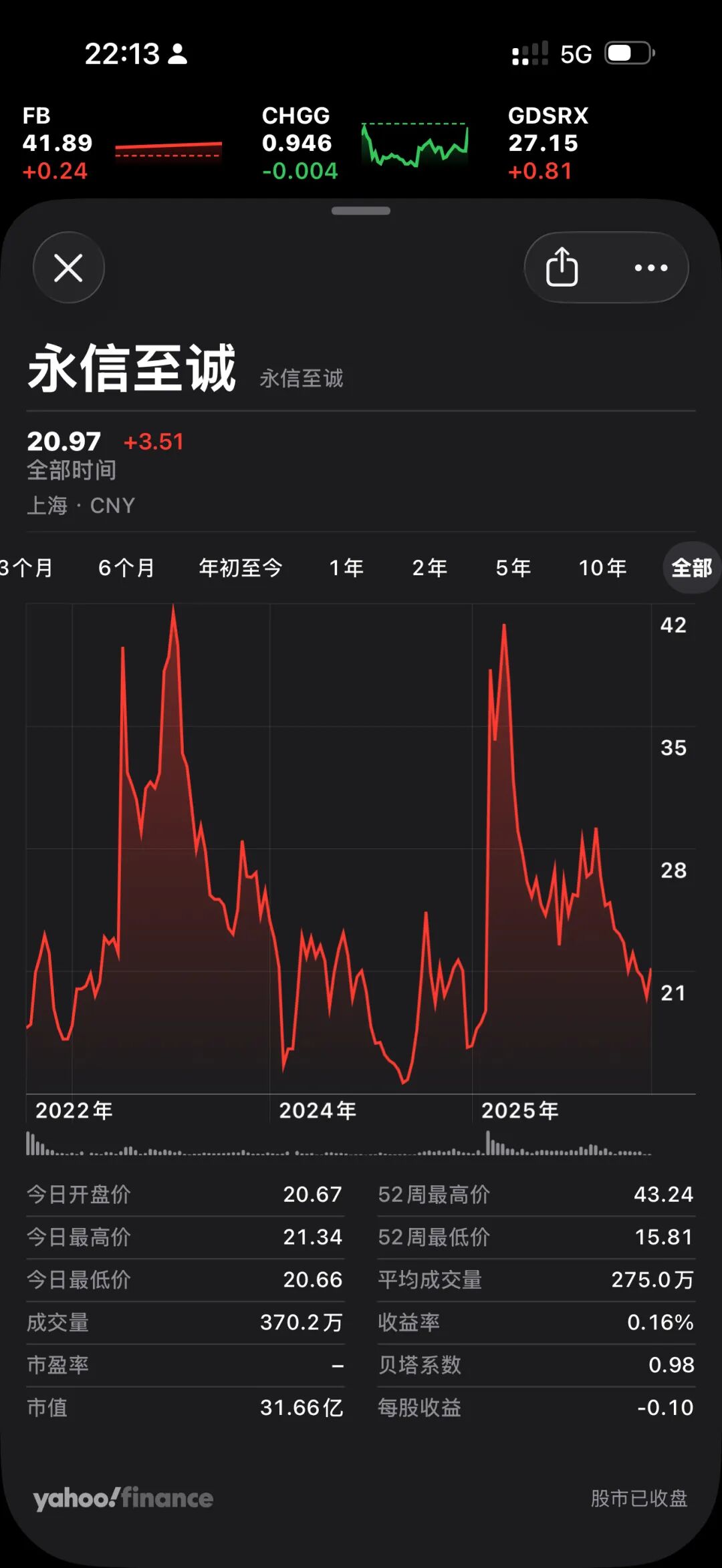Select the 6个月 chart range
This screenshot has height=1568, width=722.
pyautogui.click(x=126, y=568)
